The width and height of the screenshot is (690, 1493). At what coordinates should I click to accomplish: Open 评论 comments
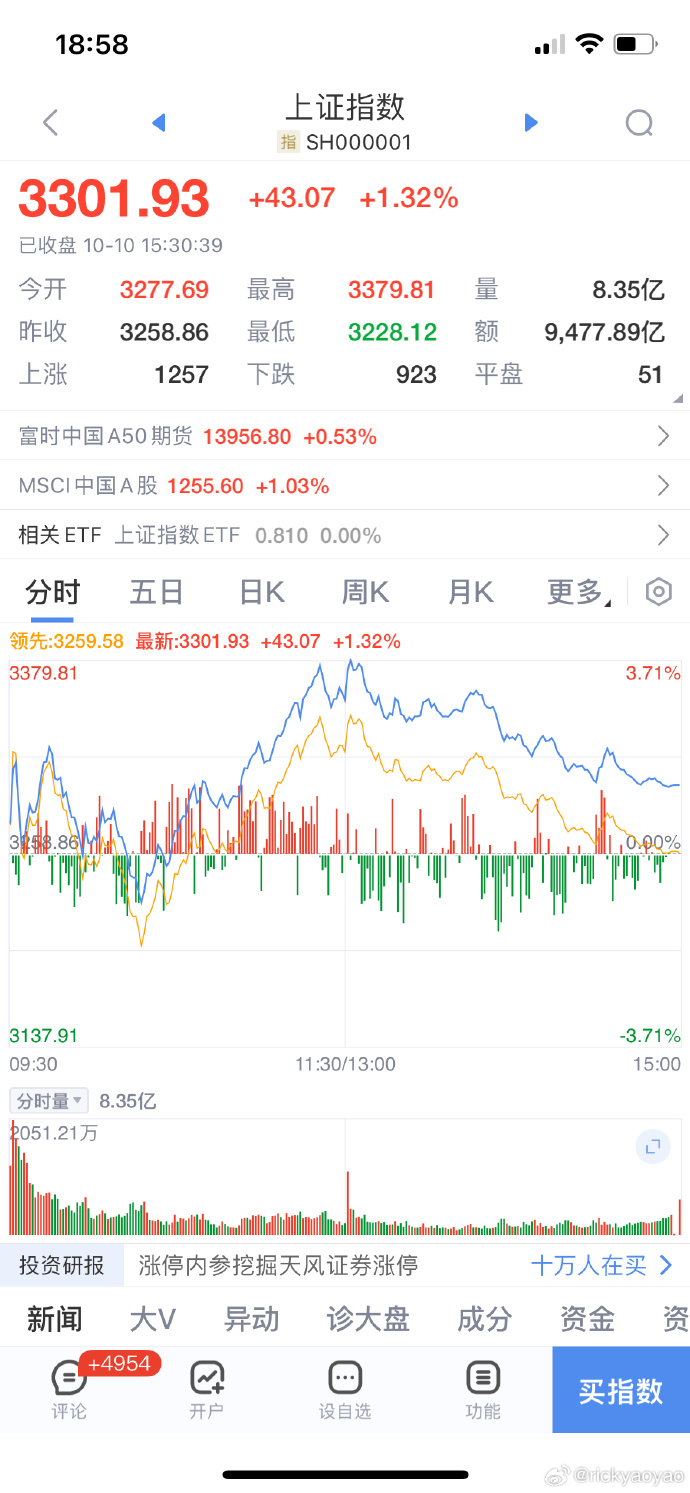click(x=69, y=1389)
